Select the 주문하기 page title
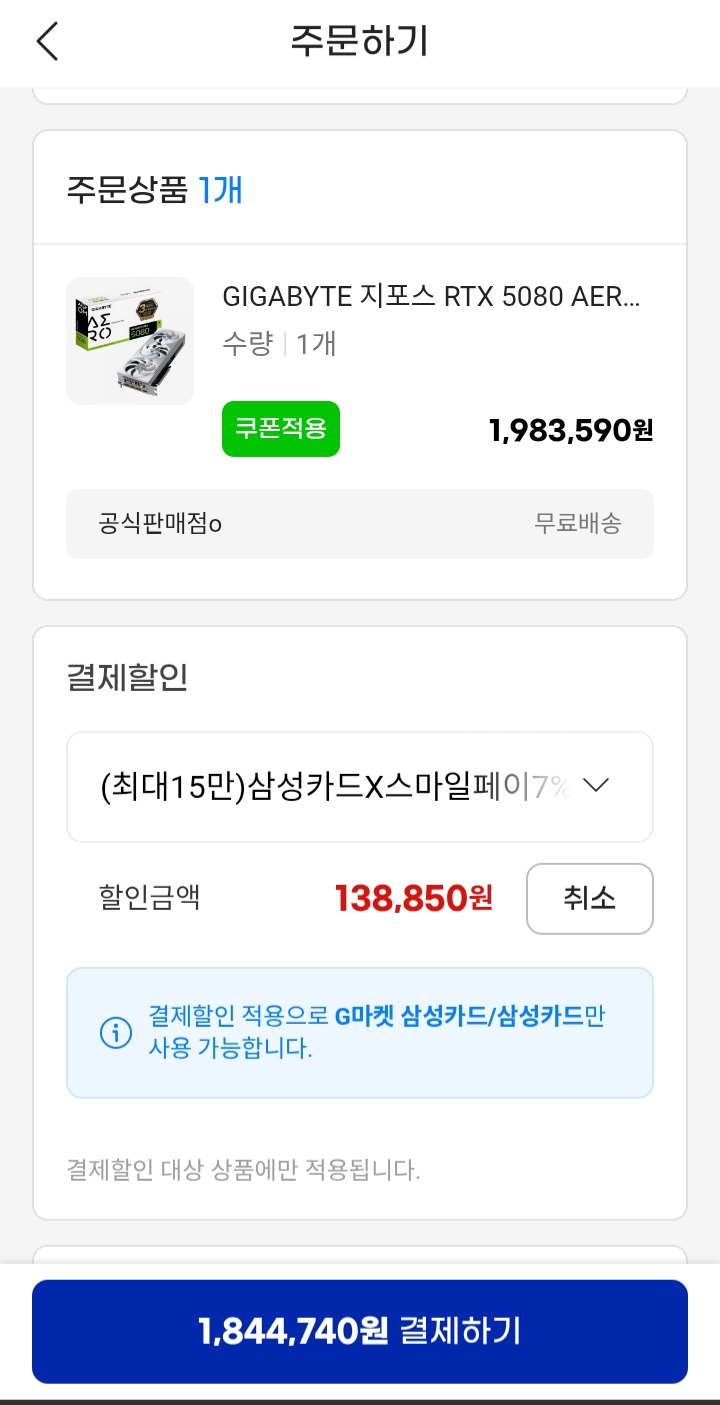This screenshot has height=1405, width=720. [359, 41]
